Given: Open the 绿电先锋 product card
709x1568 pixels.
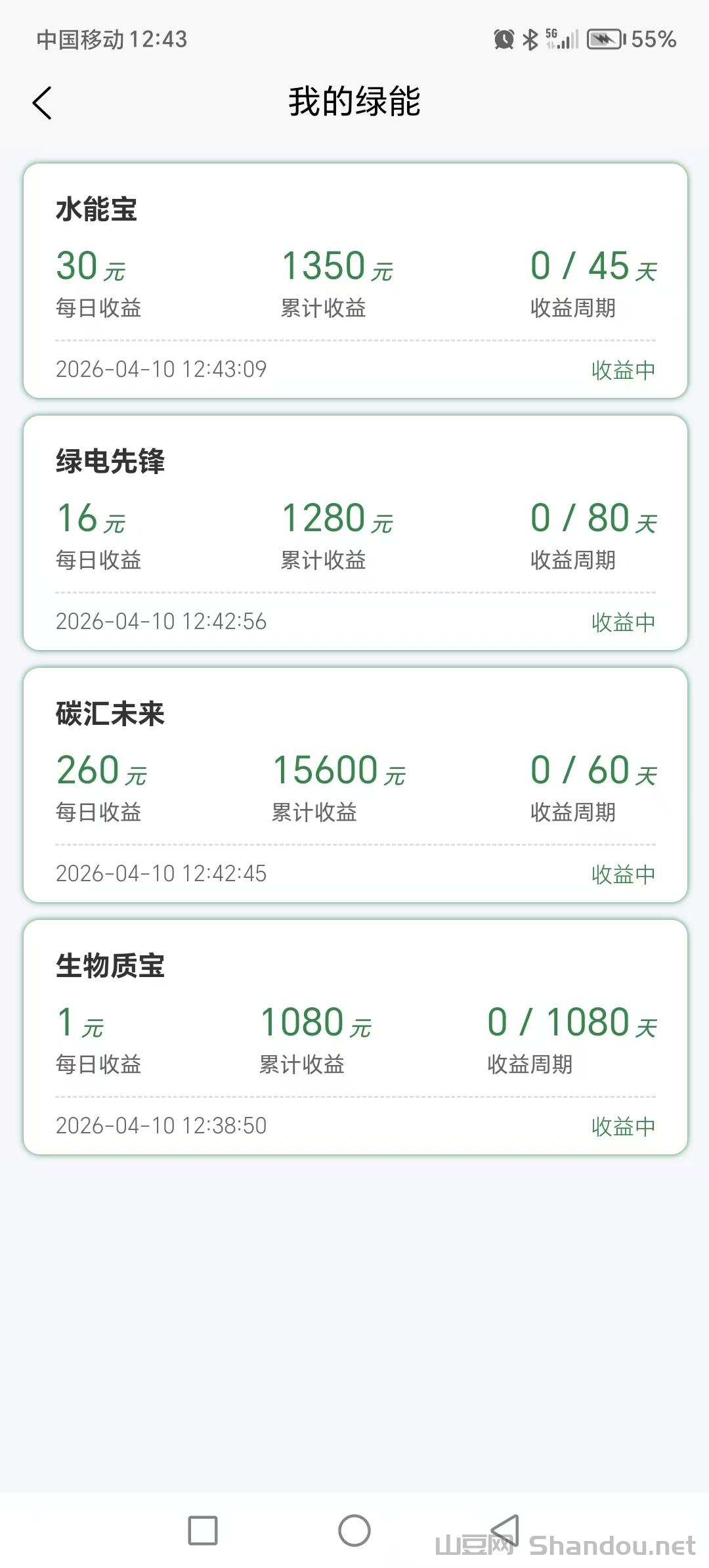Looking at the screenshot, I should tap(354, 533).
